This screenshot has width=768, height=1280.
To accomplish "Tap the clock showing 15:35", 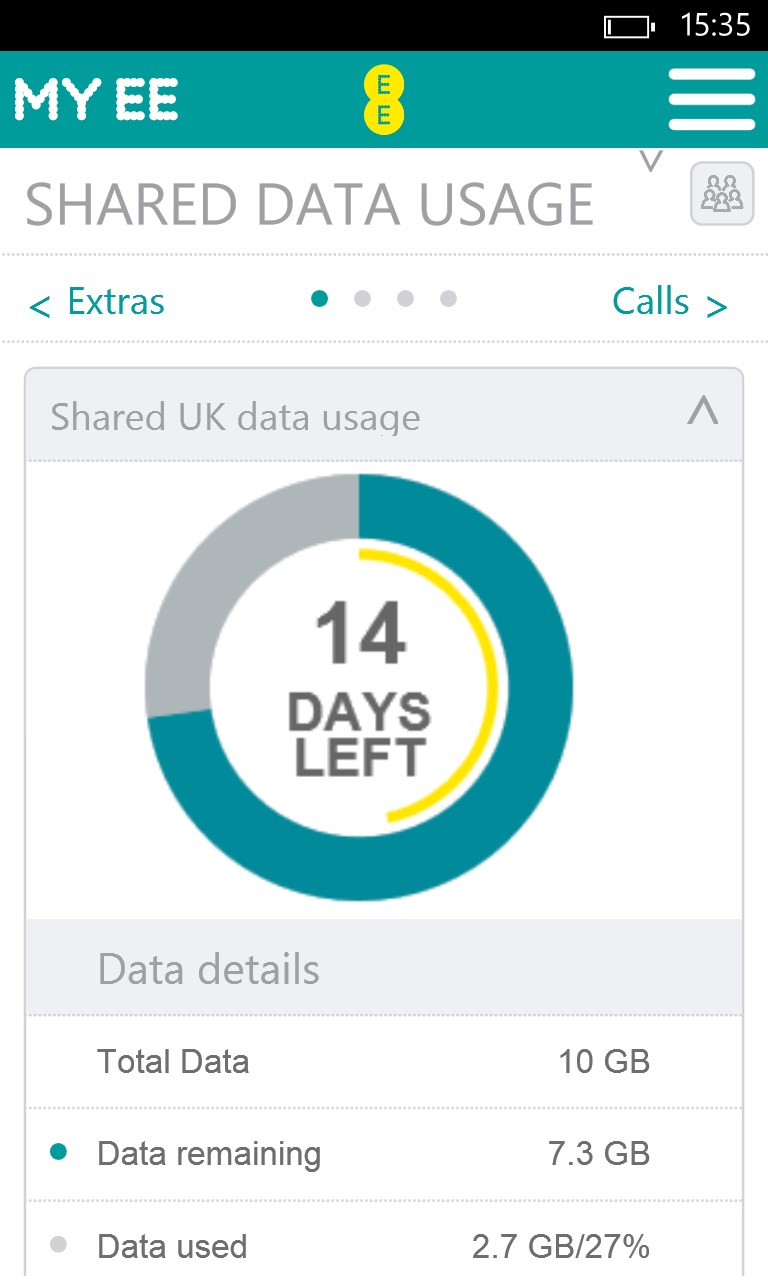I will pos(716,25).
